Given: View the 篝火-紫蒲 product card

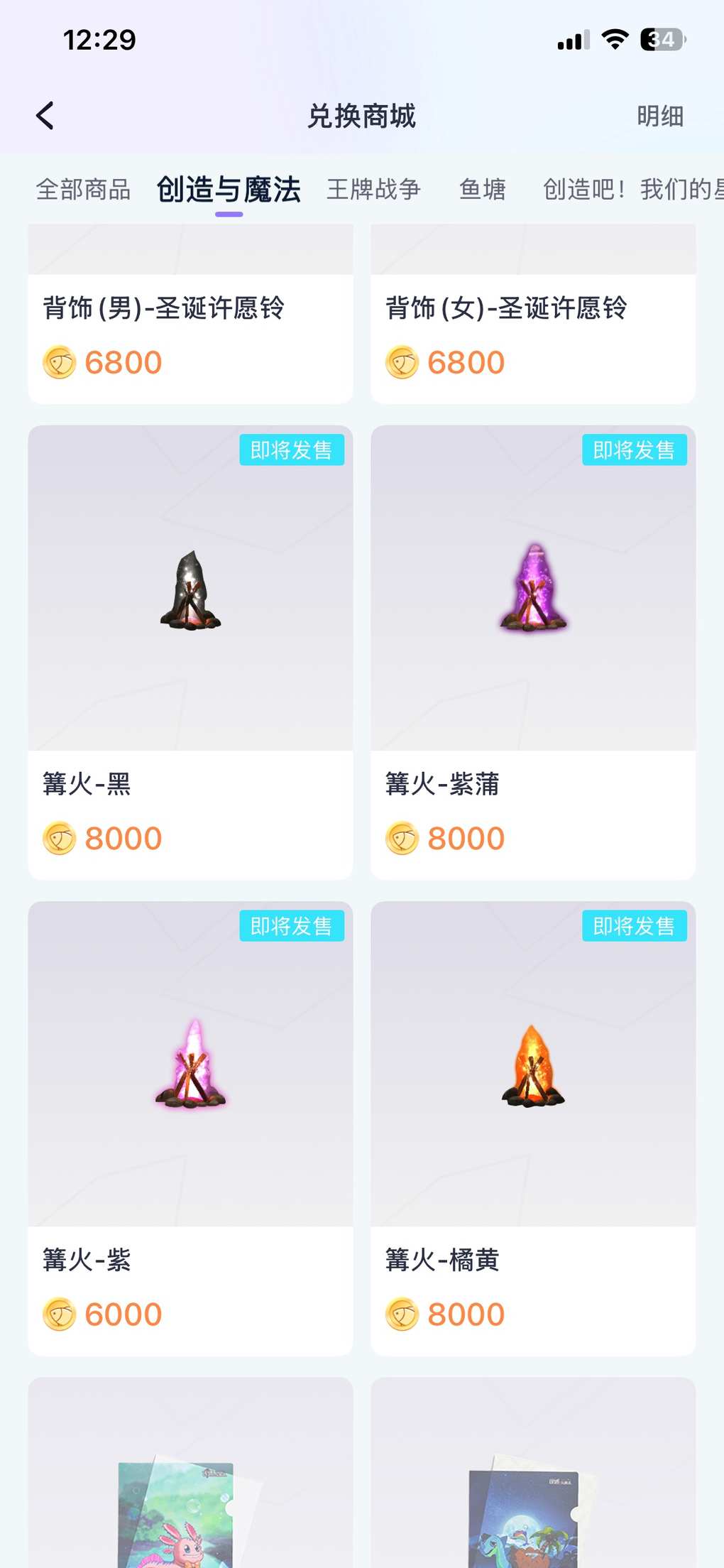Looking at the screenshot, I should [532, 639].
